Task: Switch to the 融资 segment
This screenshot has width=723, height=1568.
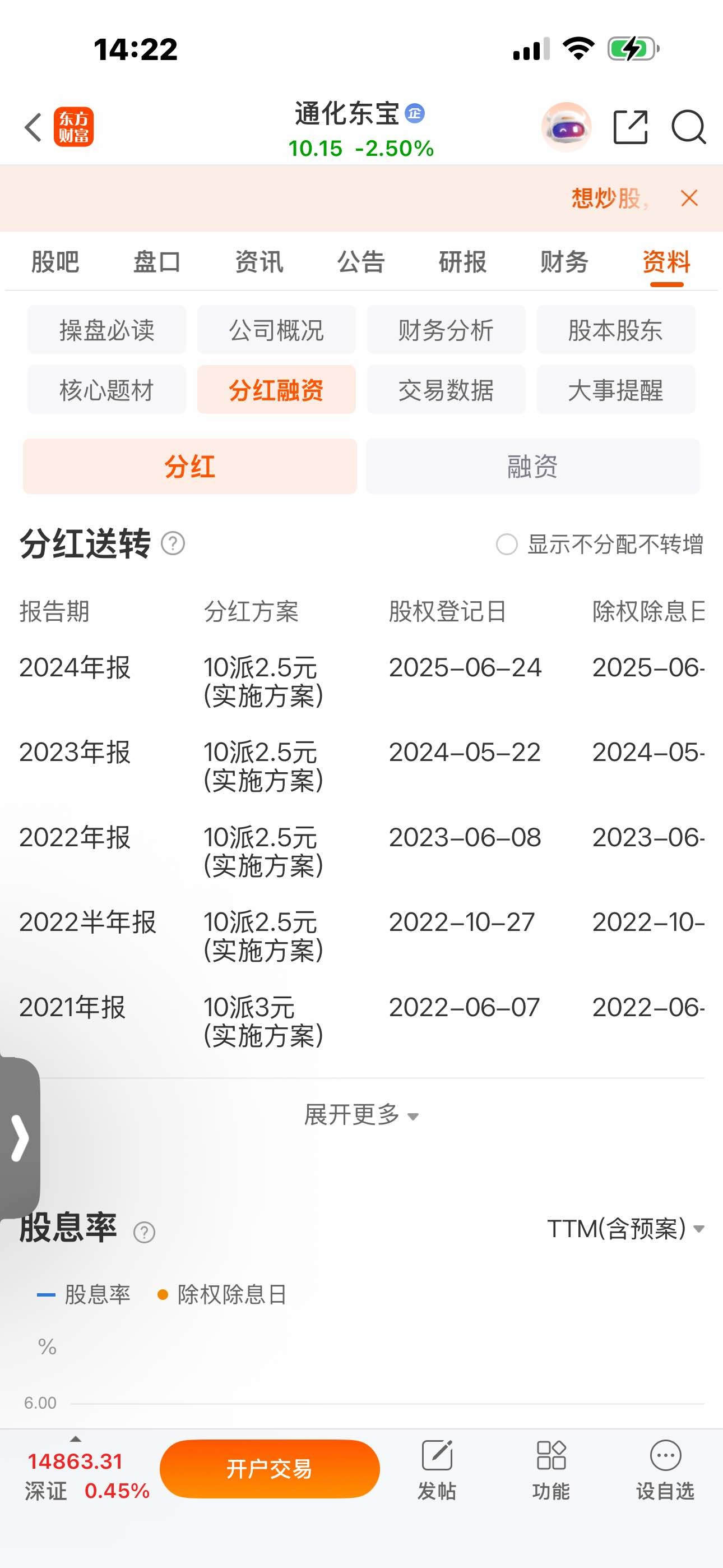Action: 533,466
